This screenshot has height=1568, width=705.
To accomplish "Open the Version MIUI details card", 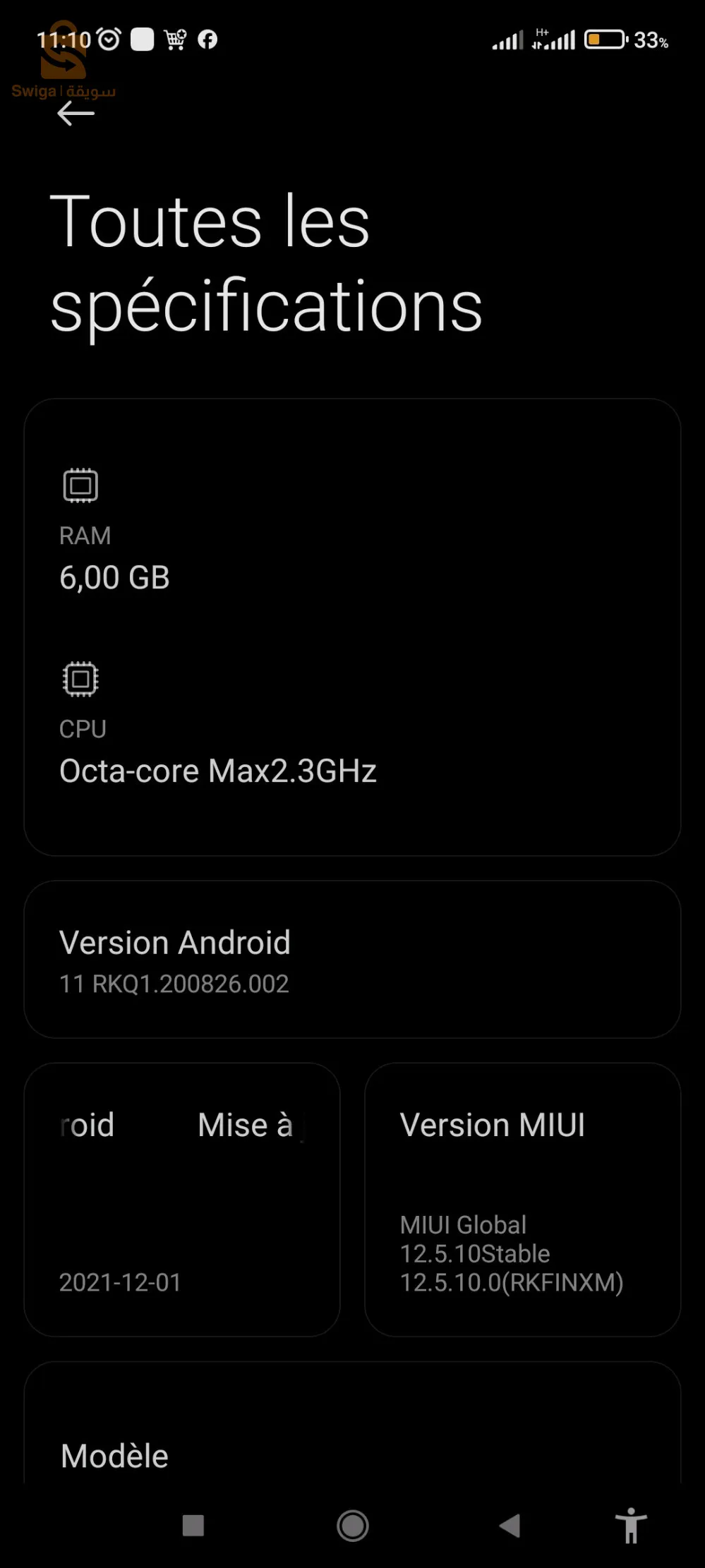I will 524,1200.
